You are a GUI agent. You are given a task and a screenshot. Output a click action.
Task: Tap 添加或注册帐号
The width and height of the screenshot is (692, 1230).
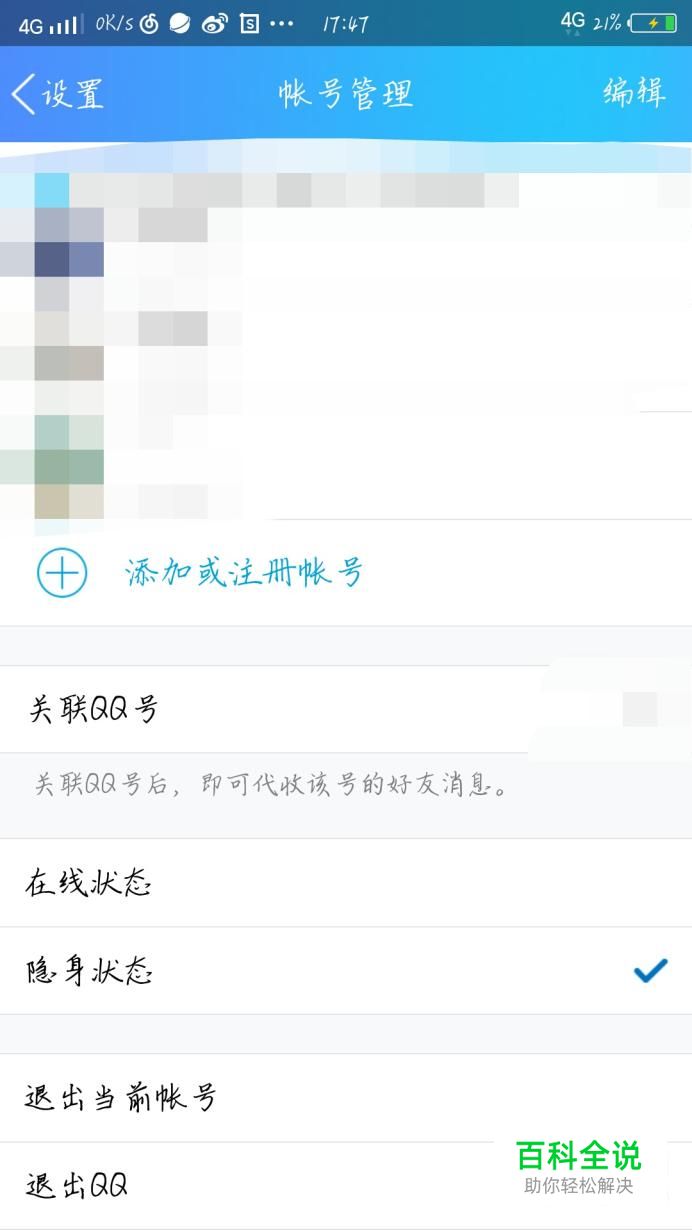coord(346,573)
